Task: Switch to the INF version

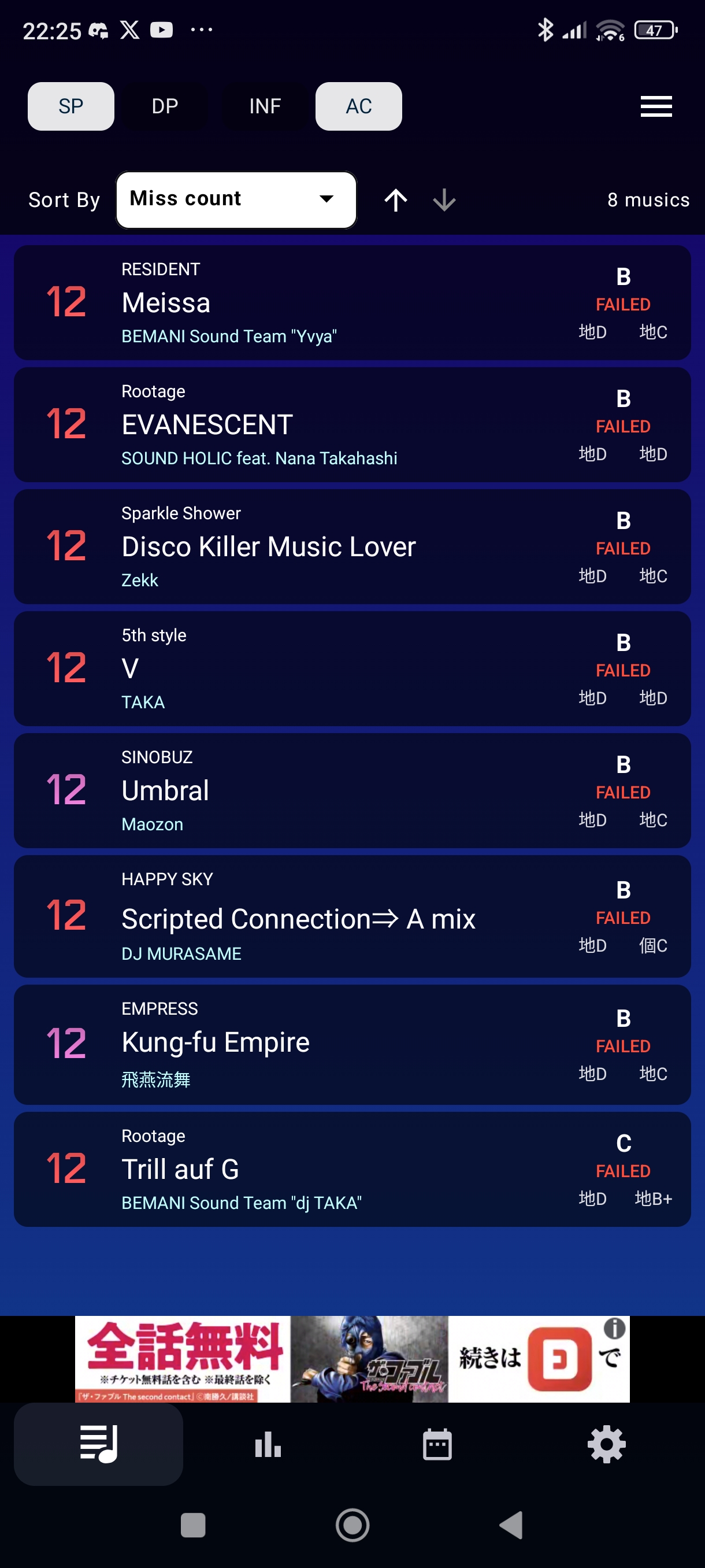Action: [265, 106]
